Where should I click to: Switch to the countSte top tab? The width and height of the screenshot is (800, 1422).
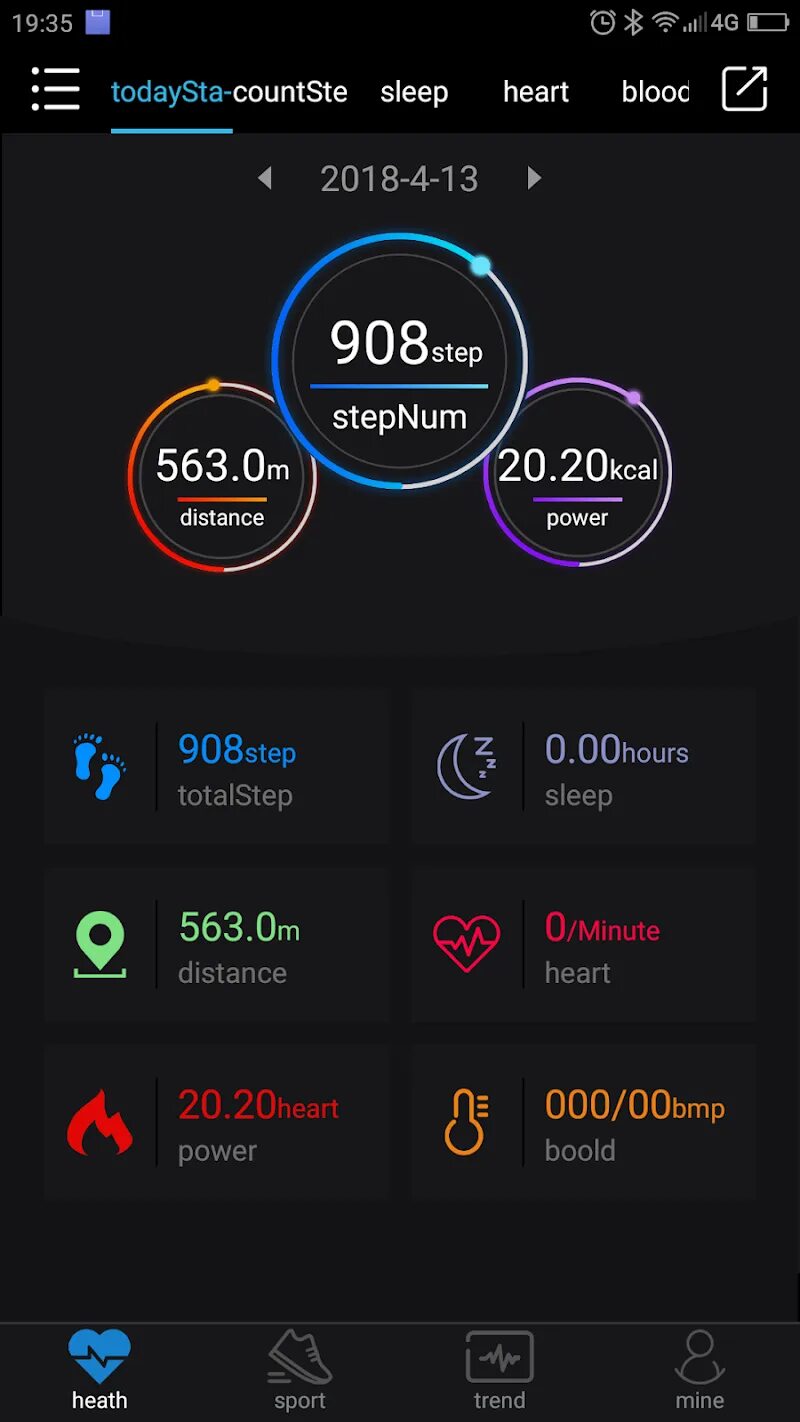click(x=291, y=92)
